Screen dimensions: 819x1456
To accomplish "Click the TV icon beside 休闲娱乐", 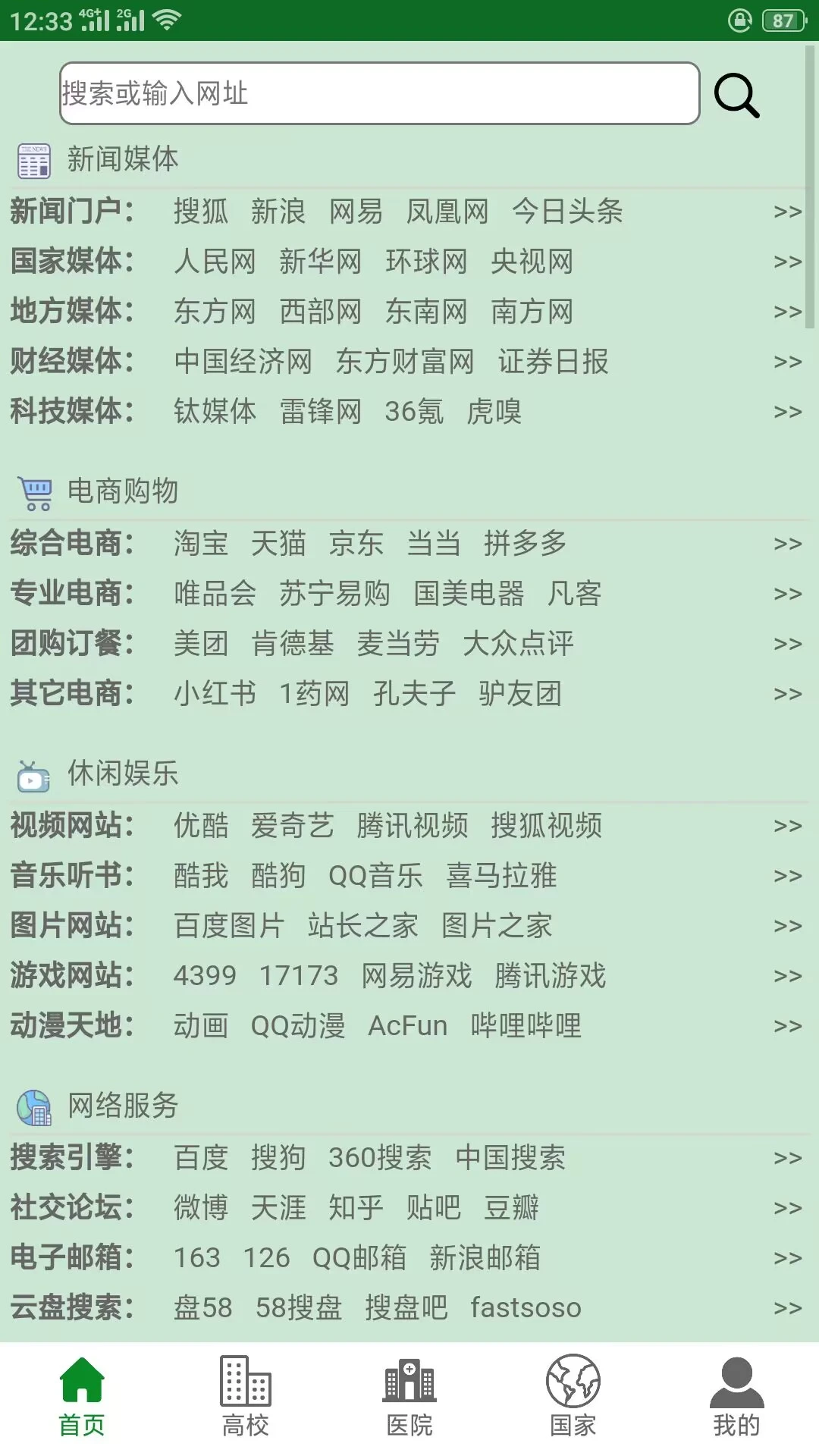I will click(33, 775).
